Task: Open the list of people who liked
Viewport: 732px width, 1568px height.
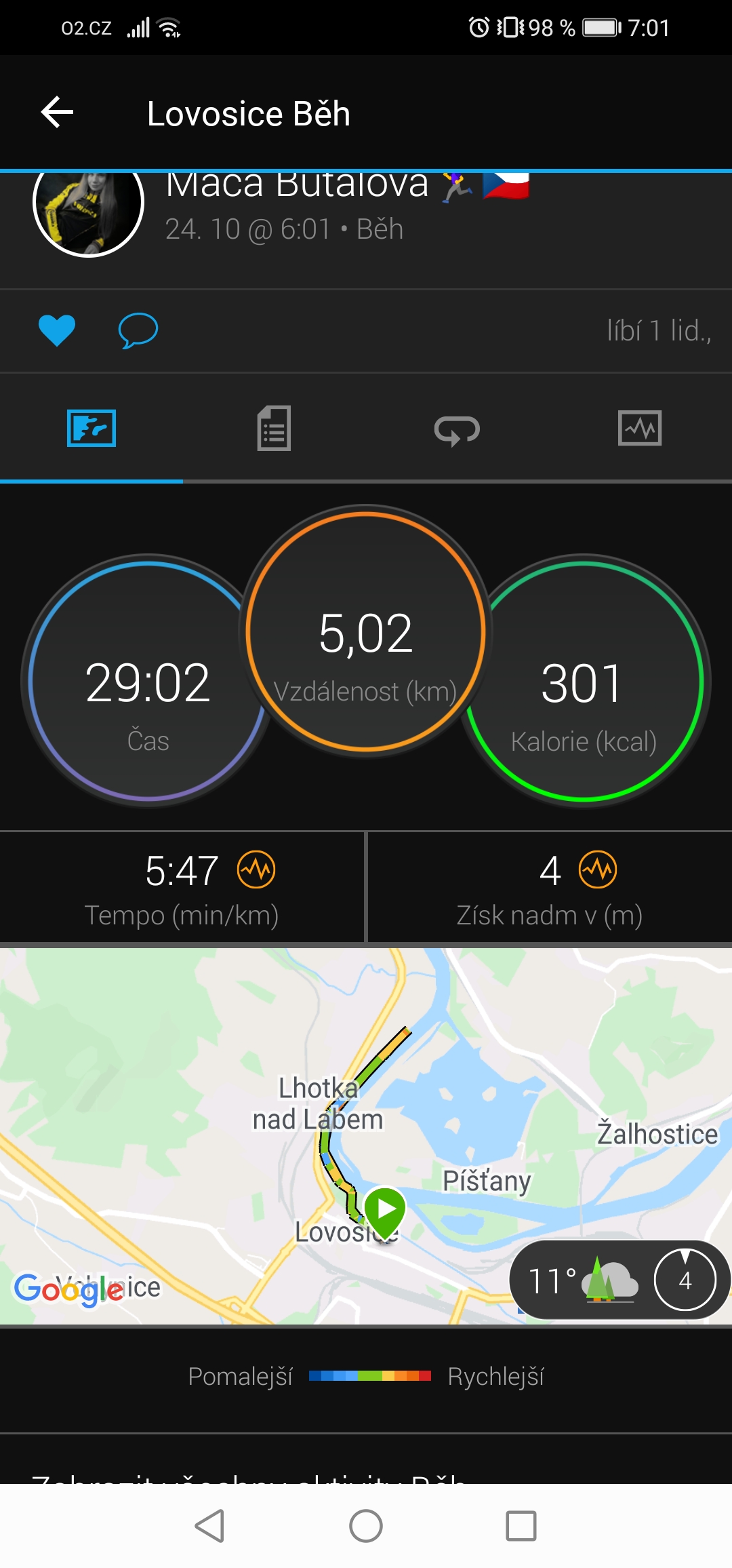Action: click(659, 331)
